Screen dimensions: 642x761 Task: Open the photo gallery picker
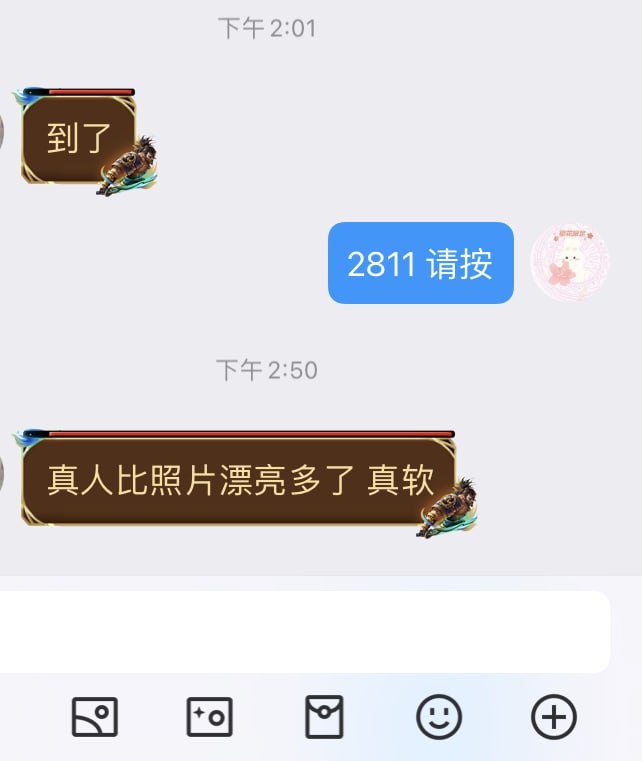[x=95, y=717]
